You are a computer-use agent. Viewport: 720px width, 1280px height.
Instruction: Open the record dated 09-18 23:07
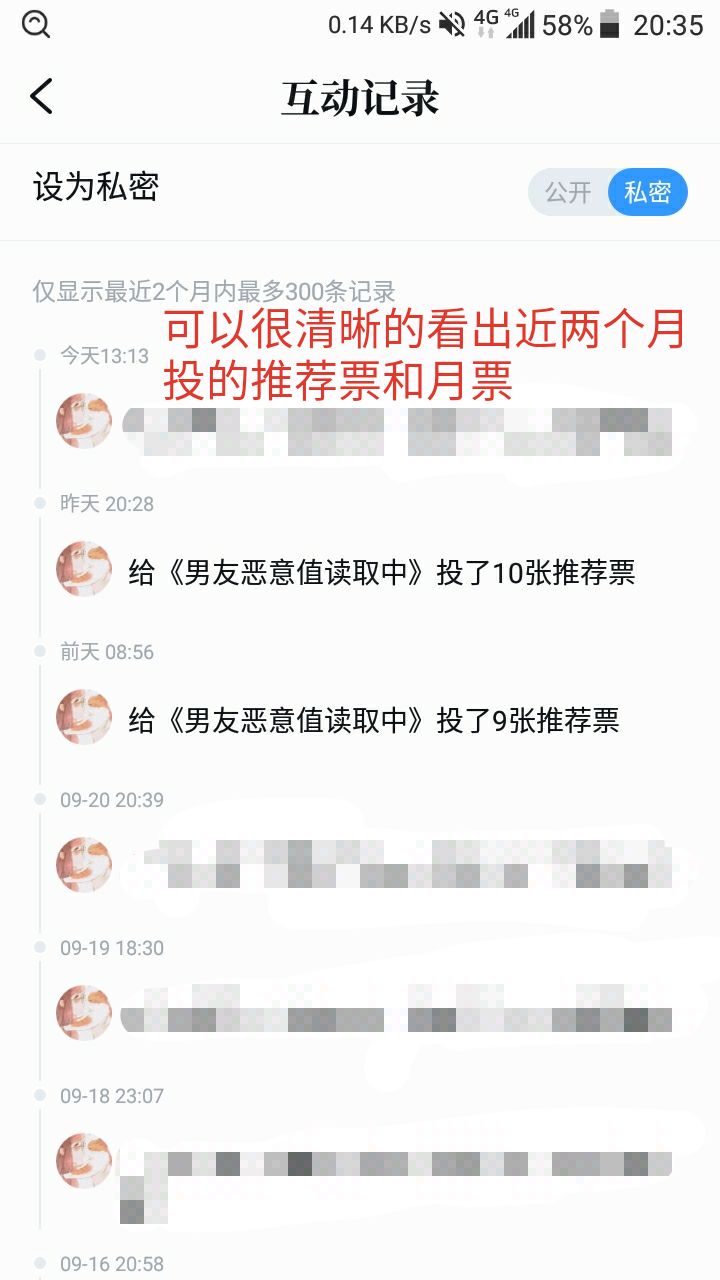(396, 1162)
